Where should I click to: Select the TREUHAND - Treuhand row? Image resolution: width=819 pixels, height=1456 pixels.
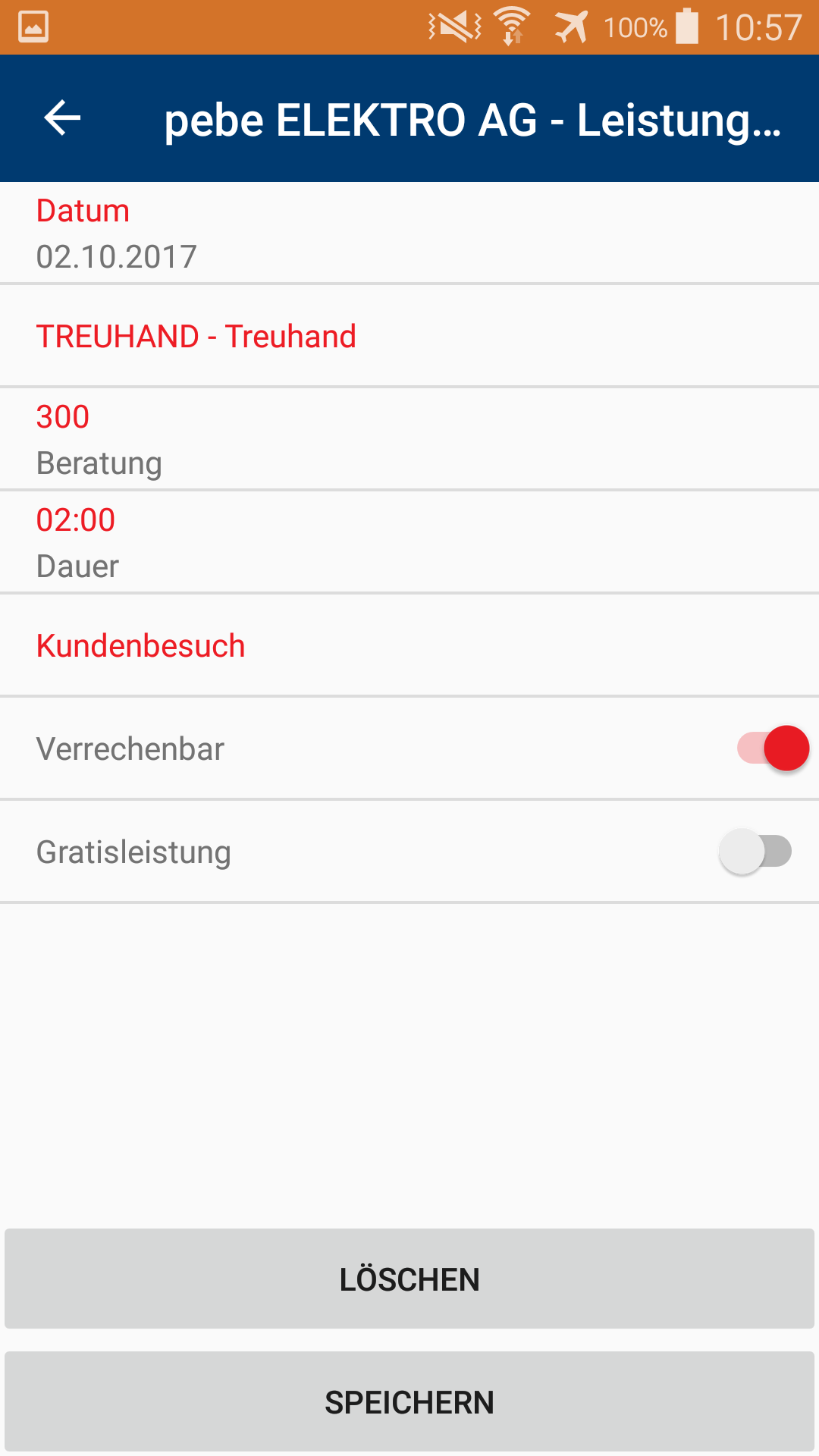(409, 337)
